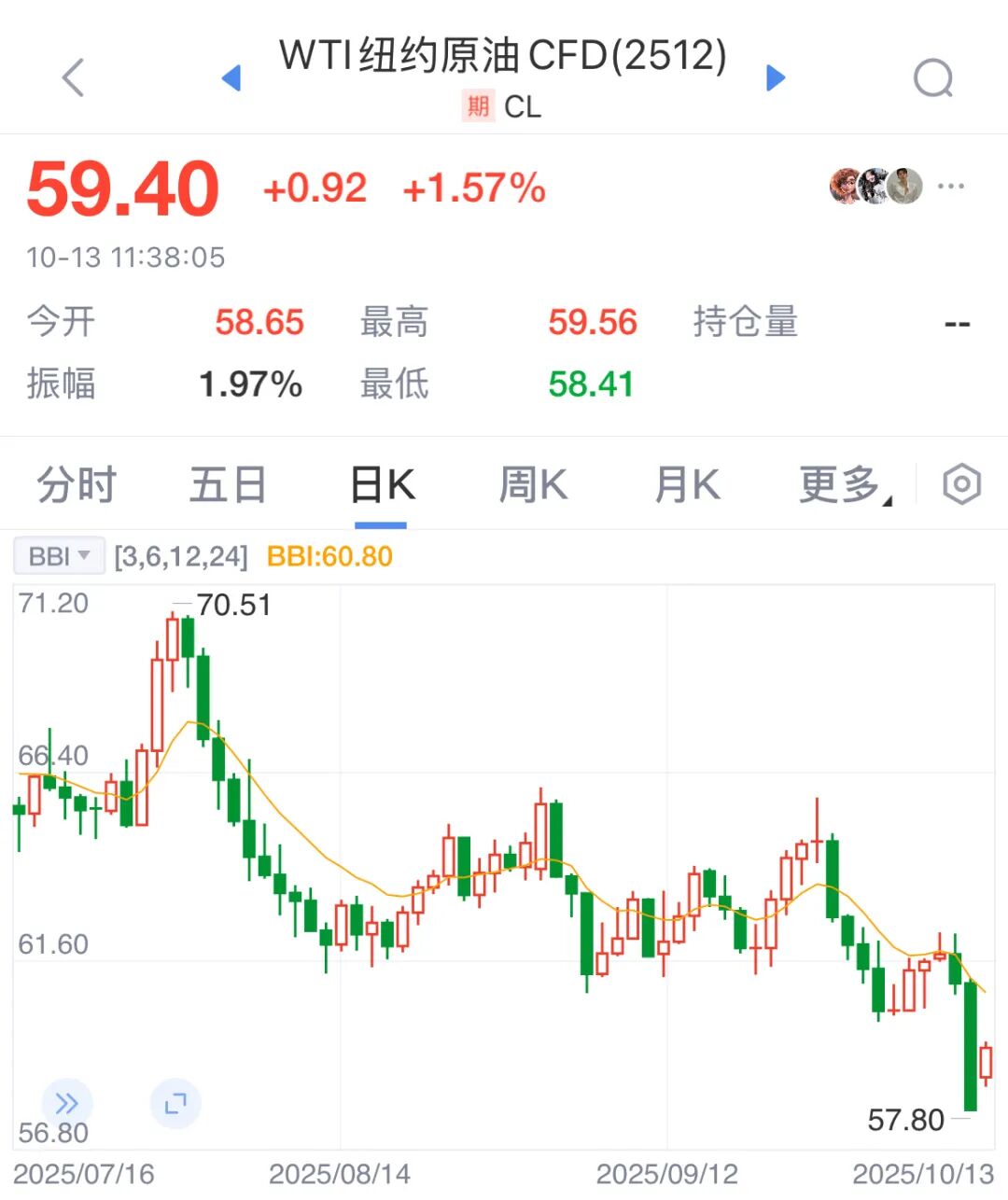The image size is (1008, 1200).
Task: Tap the double-arrow icon on the chart
Action: 67,1104
